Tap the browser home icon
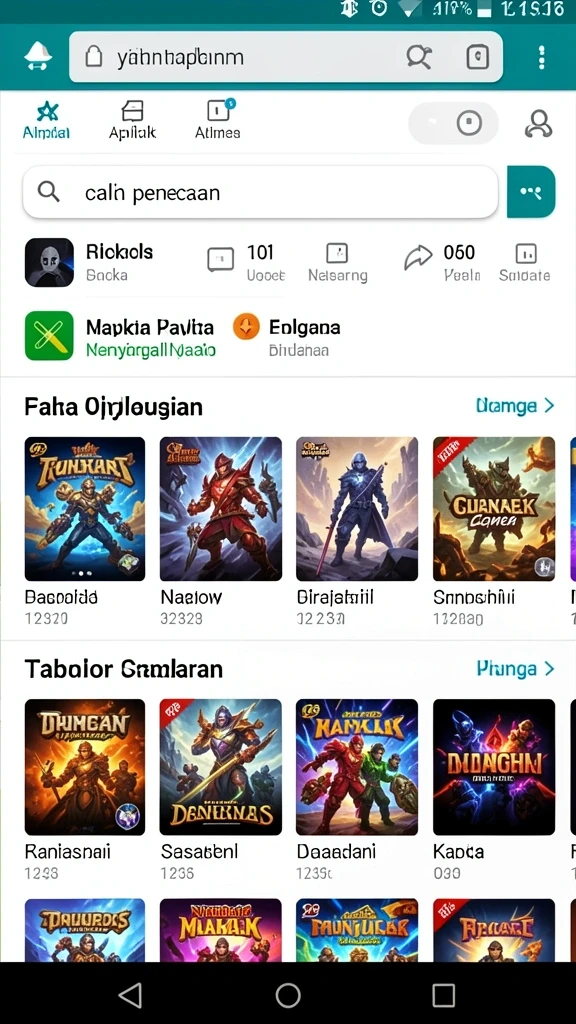 coord(38,56)
